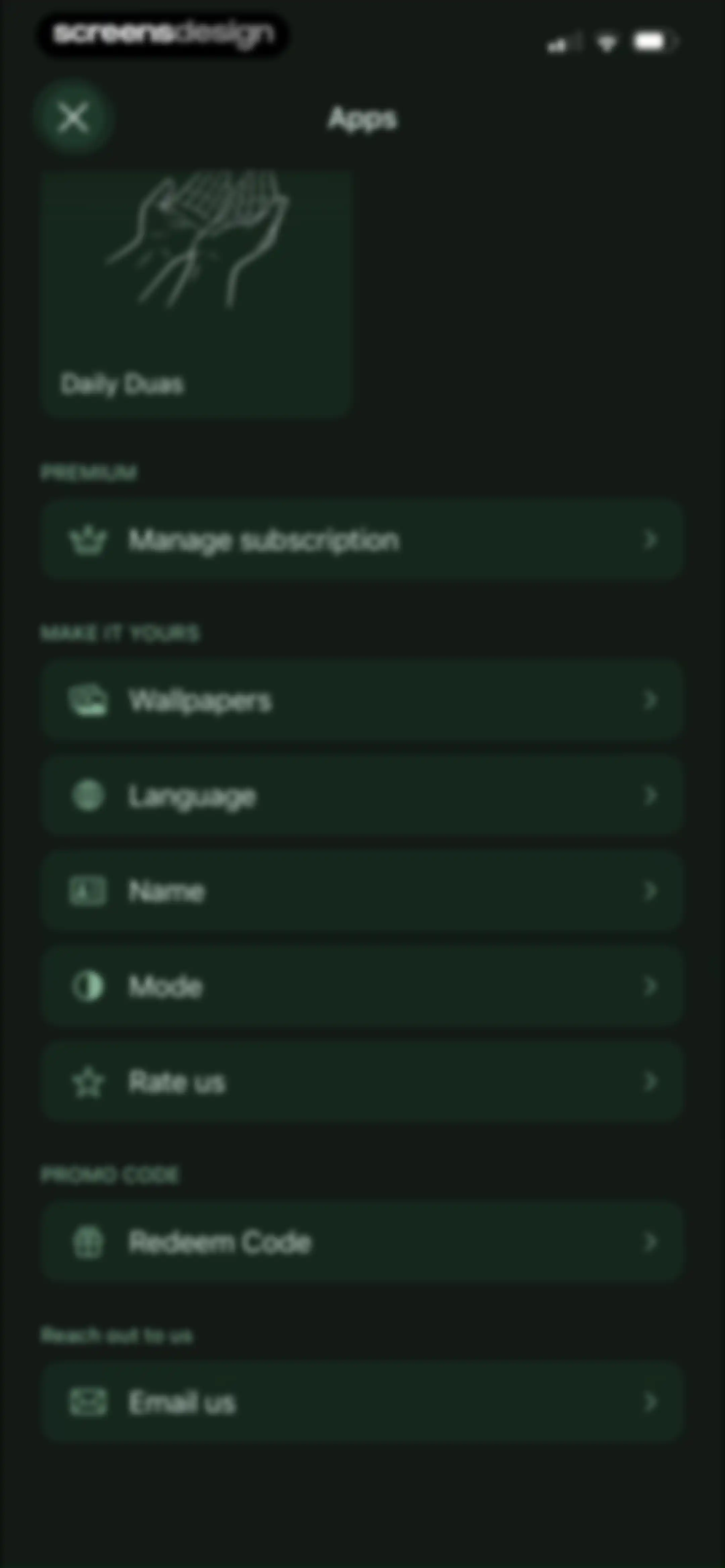Screen dimensions: 725x1568
Task: Open the Language option
Action: [363, 795]
